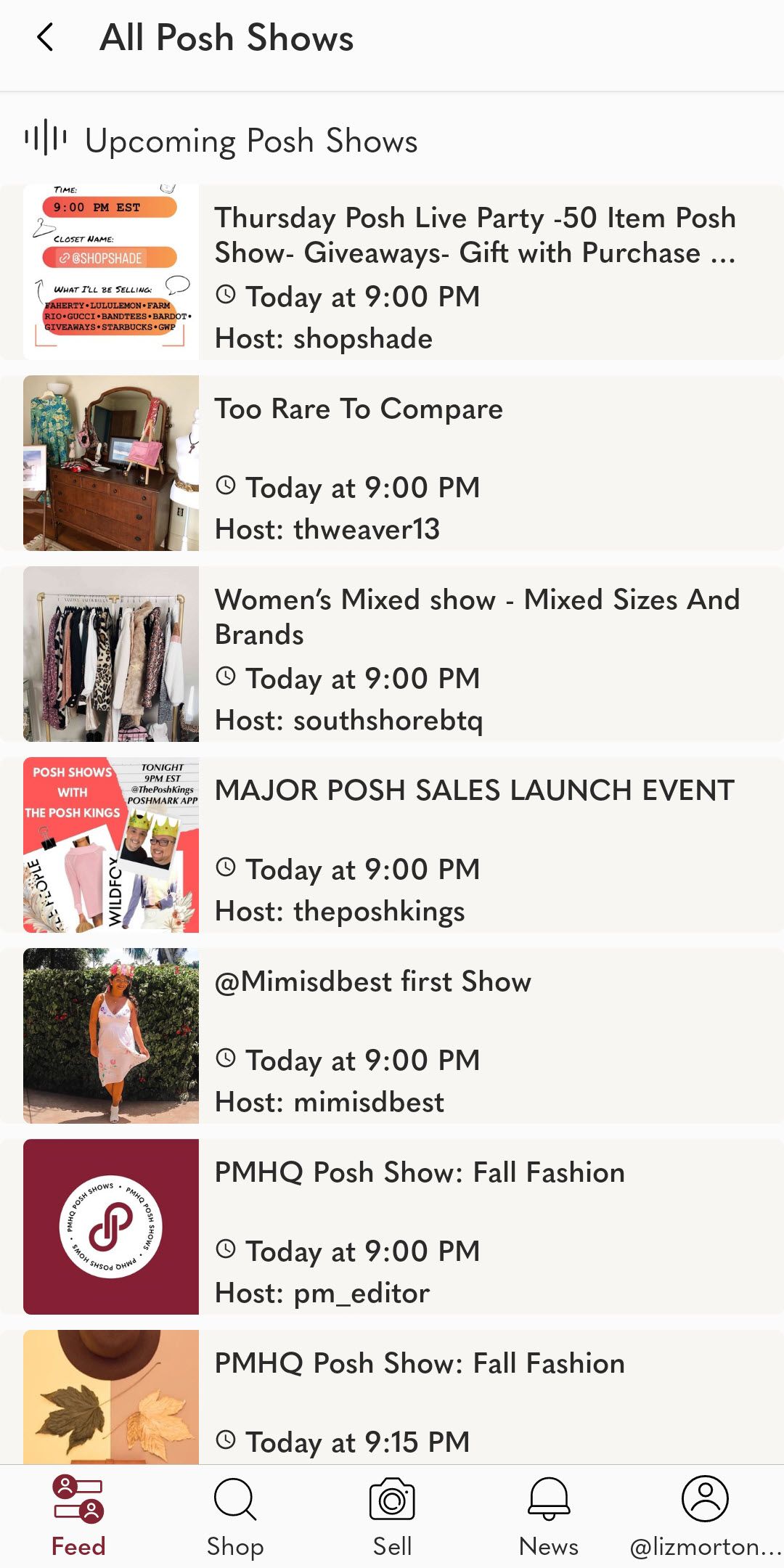The image size is (784, 1568).
Task: Open the News notifications tab
Action: pyautogui.click(x=549, y=1516)
